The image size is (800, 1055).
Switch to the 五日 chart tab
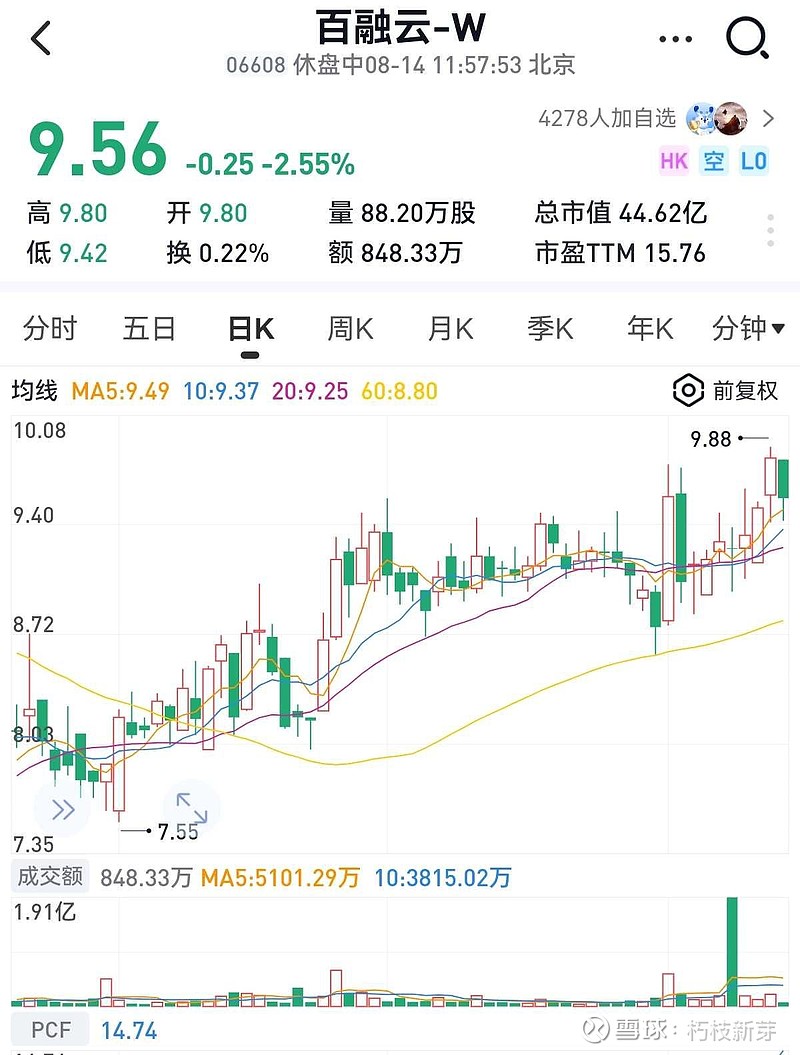coord(150,328)
